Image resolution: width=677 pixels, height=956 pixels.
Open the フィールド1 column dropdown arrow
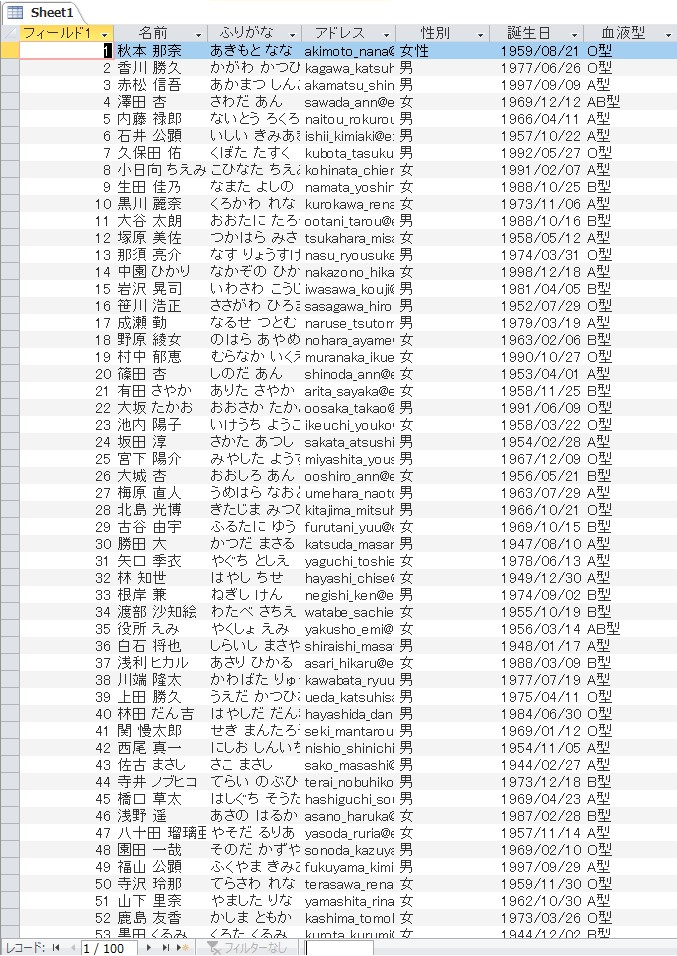(105, 34)
